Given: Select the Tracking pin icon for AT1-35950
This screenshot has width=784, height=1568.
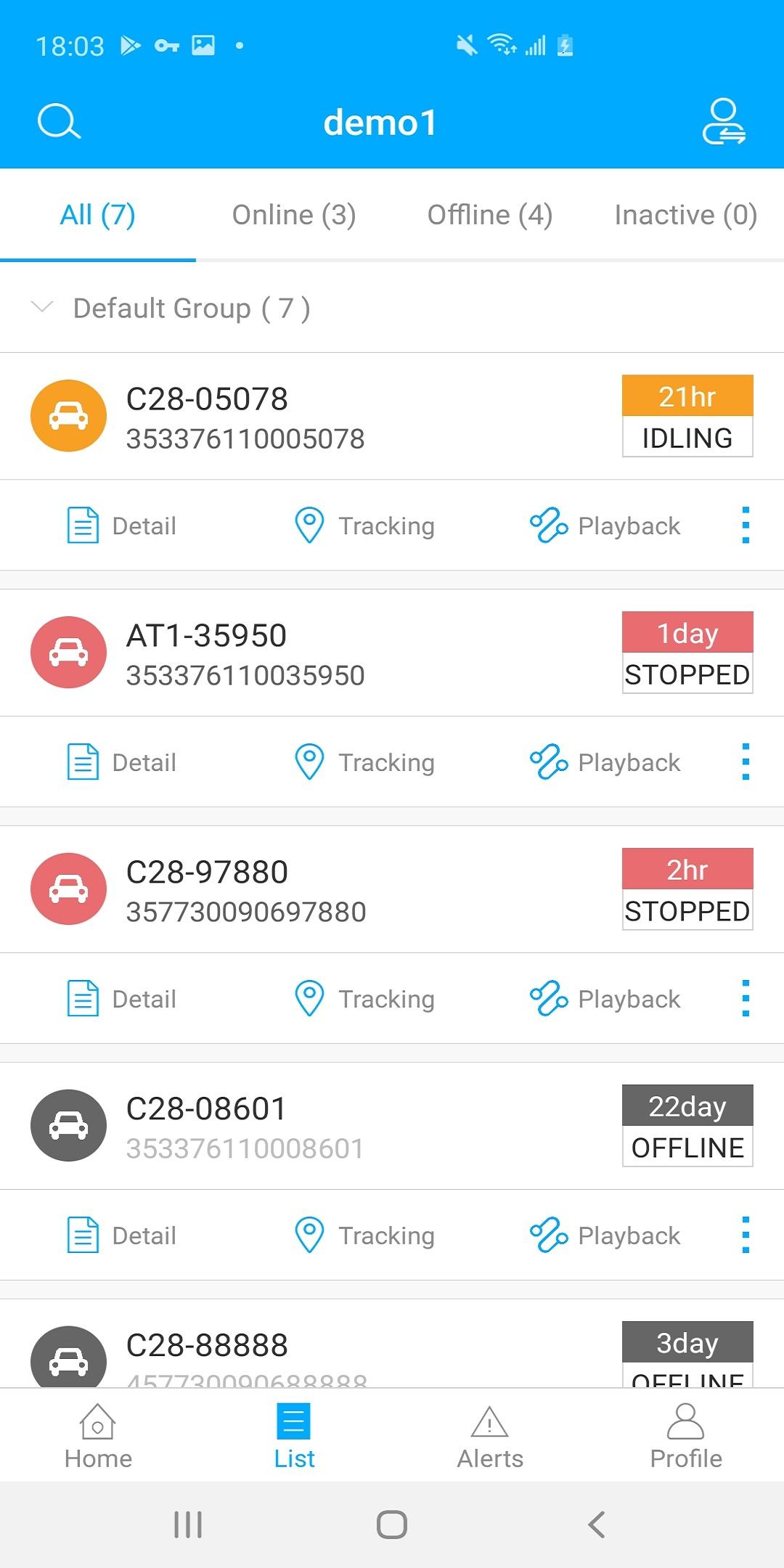Looking at the screenshot, I should pyautogui.click(x=310, y=761).
